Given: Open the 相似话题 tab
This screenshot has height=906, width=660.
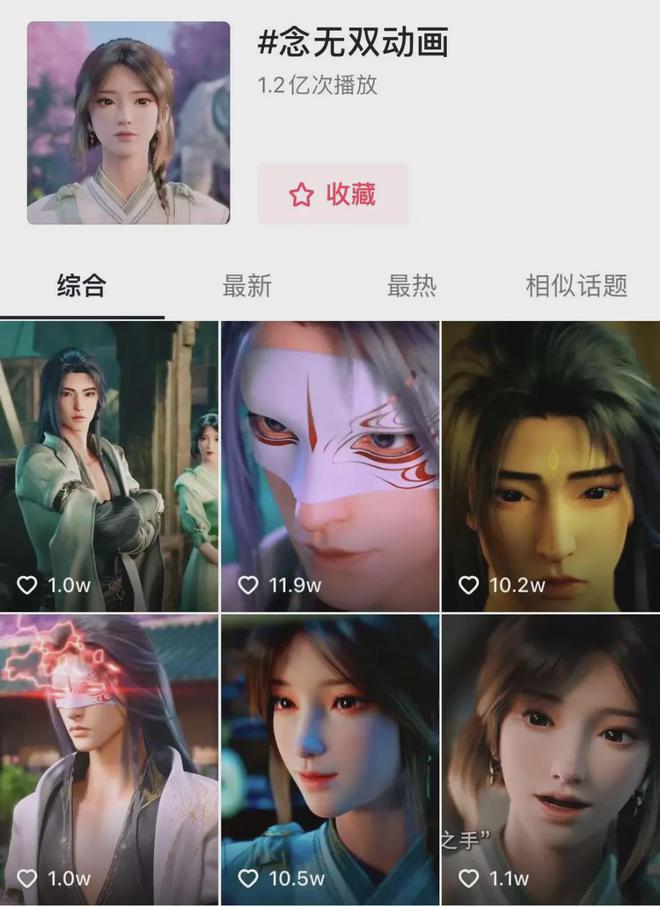Looking at the screenshot, I should [x=576, y=286].
